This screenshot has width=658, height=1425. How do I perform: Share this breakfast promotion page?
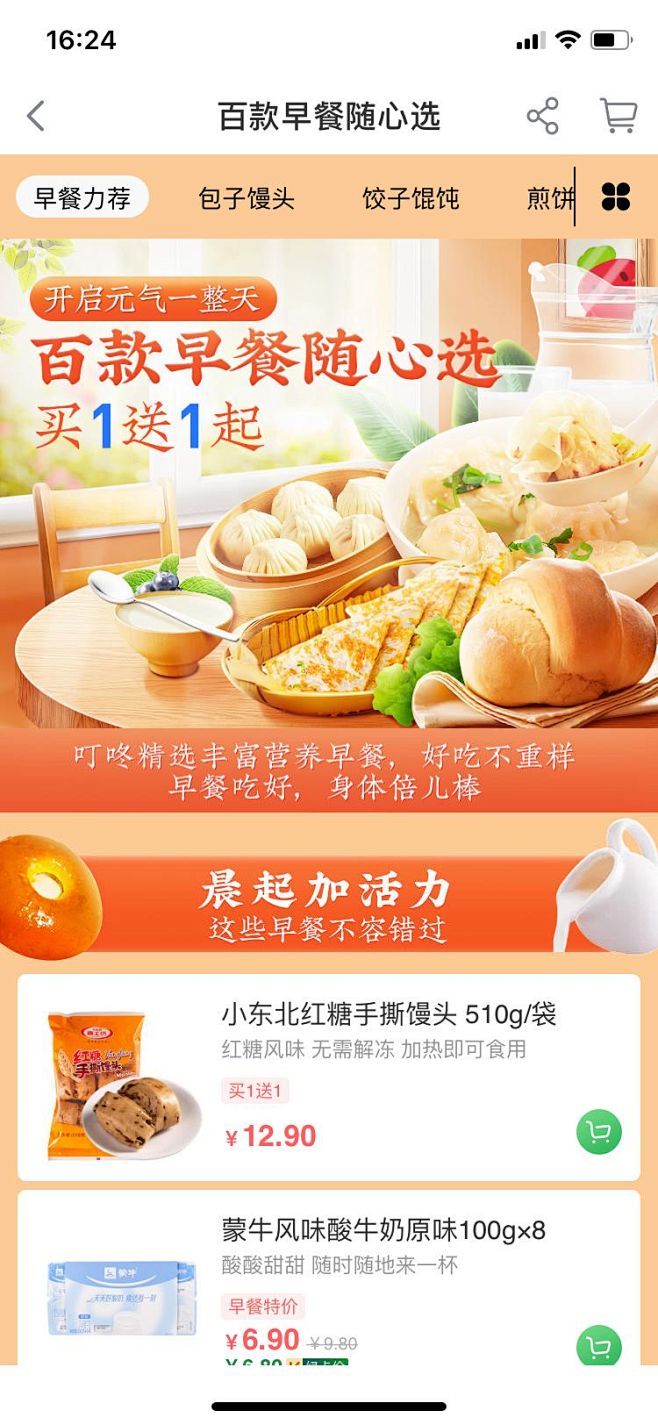[x=543, y=117]
